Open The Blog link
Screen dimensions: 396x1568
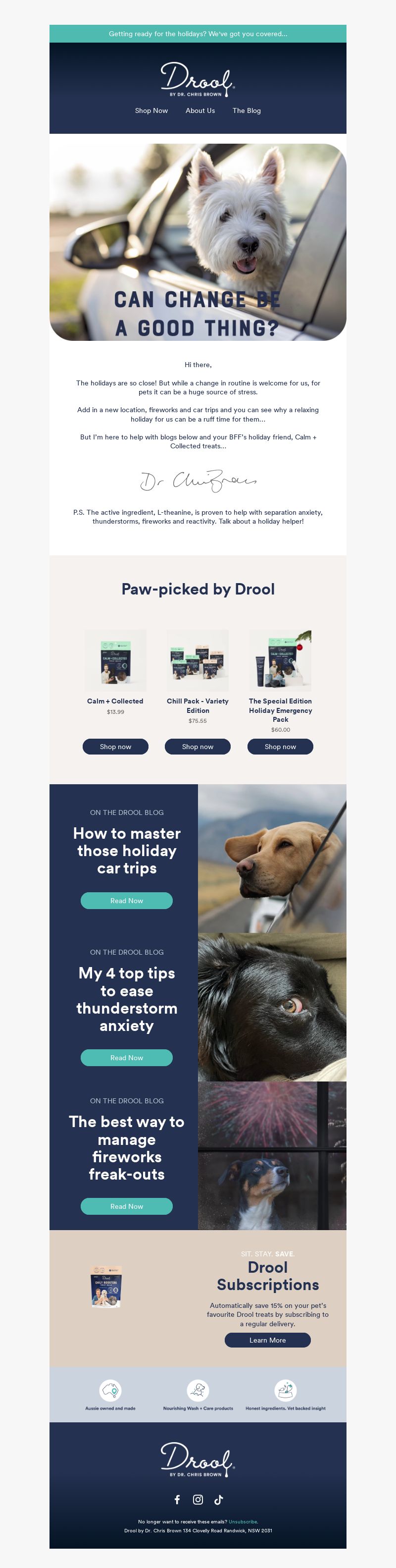[247, 111]
